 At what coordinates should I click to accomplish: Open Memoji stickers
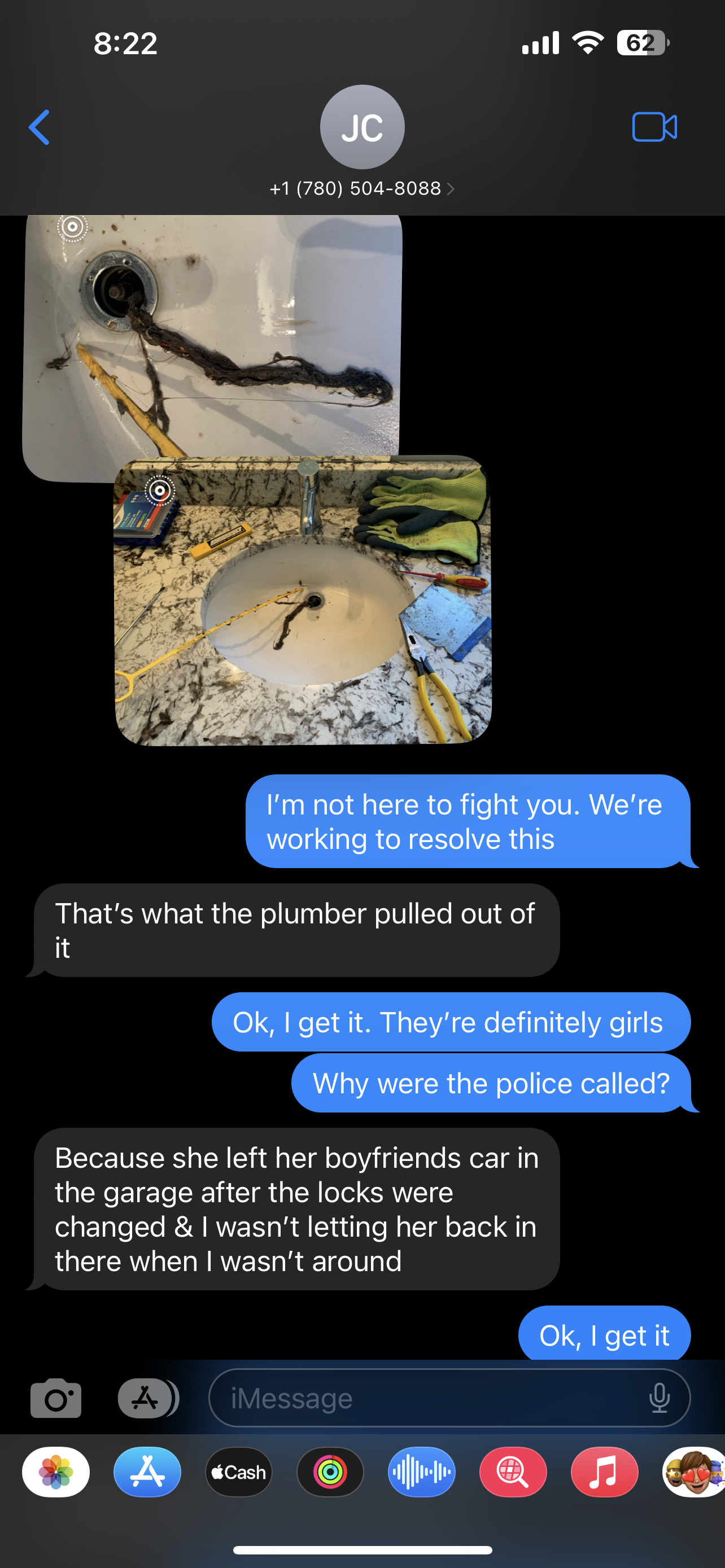[x=694, y=1473]
